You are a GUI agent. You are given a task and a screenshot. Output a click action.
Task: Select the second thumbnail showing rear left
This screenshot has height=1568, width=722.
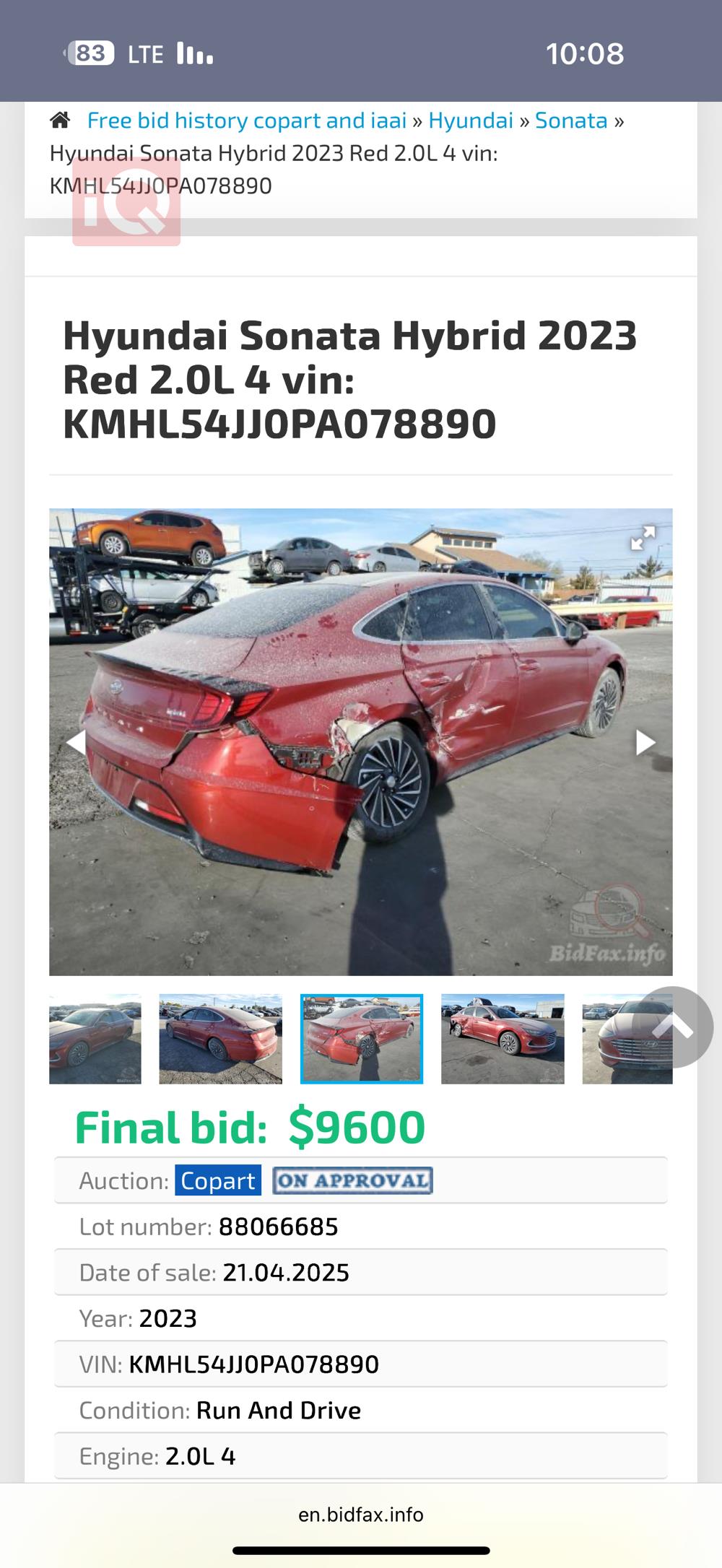(220, 1039)
